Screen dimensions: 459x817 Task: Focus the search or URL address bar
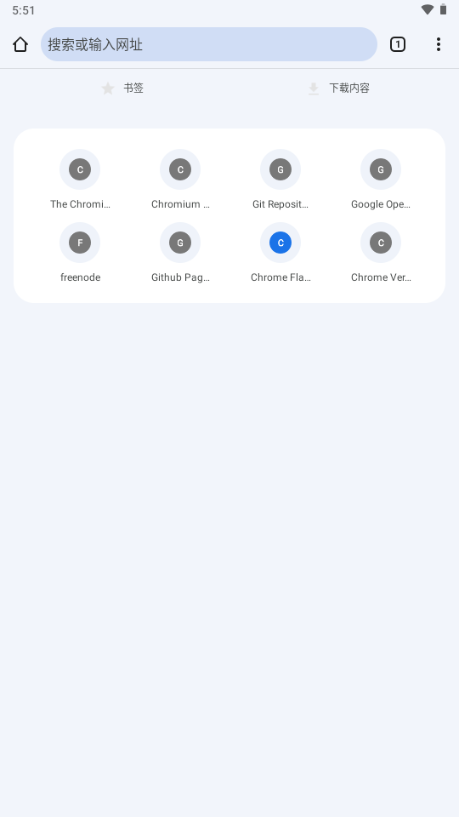[x=209, y=44]
